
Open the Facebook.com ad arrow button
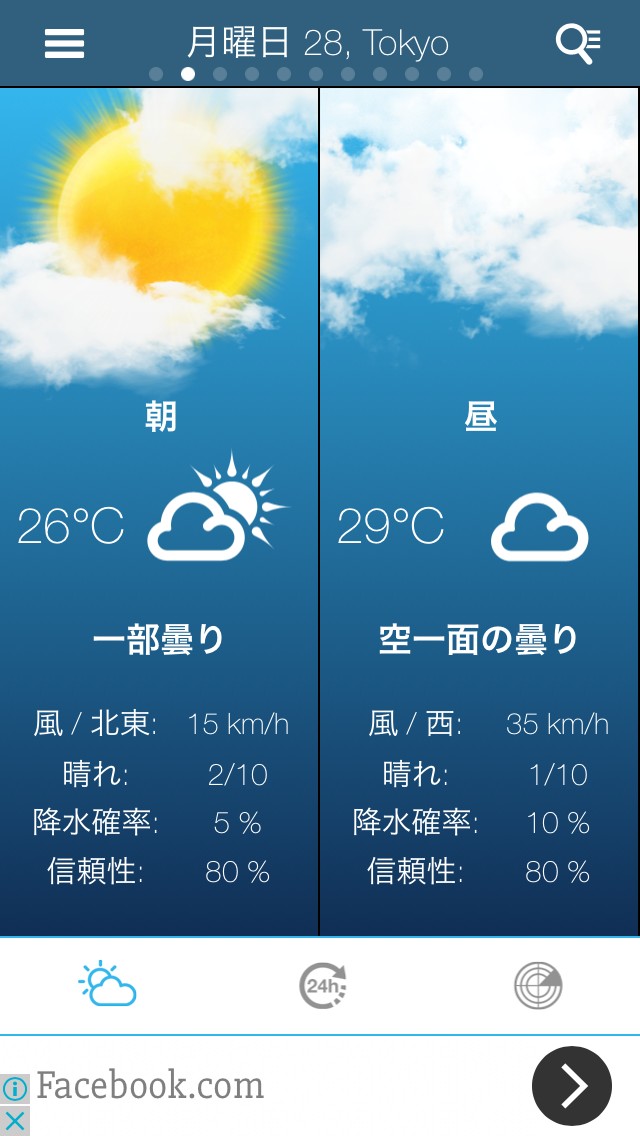coord(571,1086)
